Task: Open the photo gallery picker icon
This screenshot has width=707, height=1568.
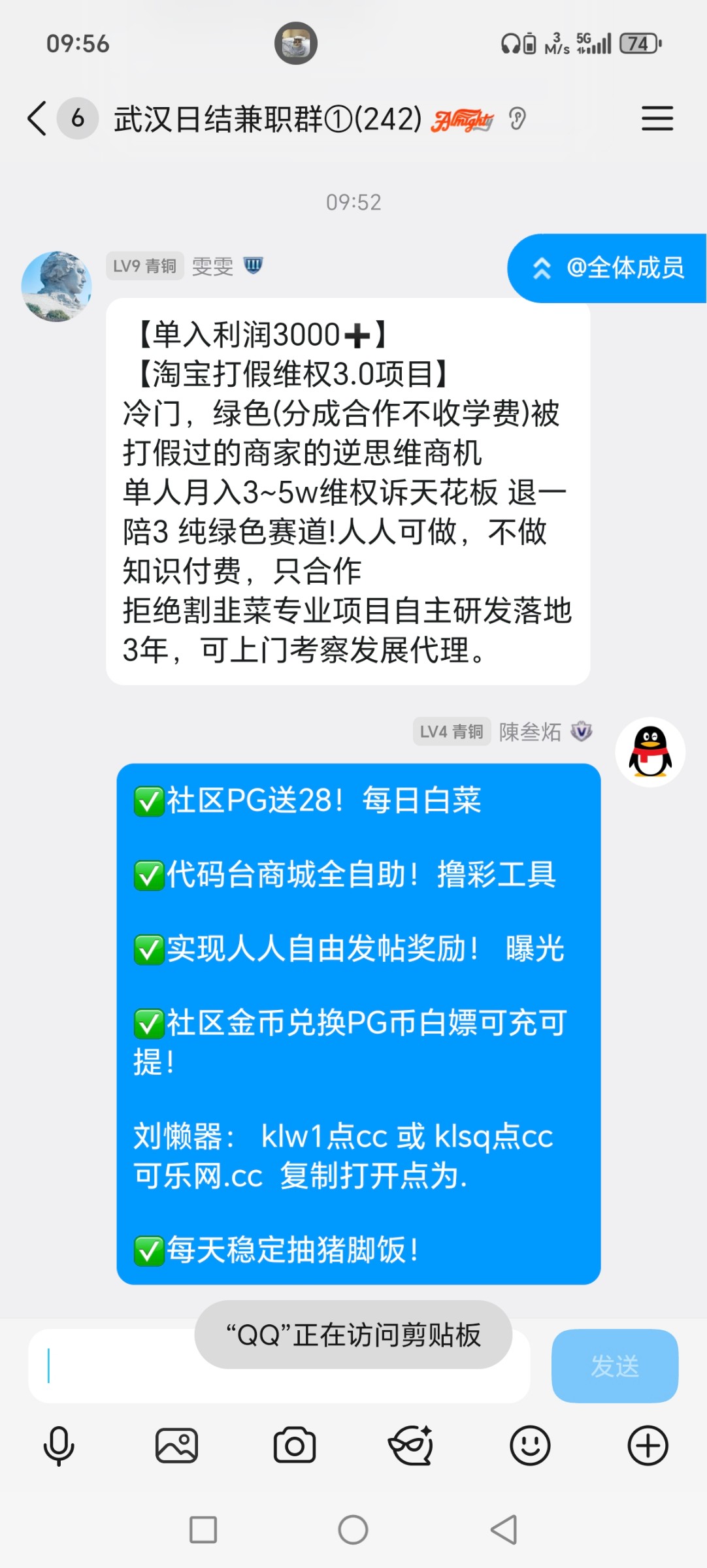Action: pyautogui.click(x=176, y=1445)
